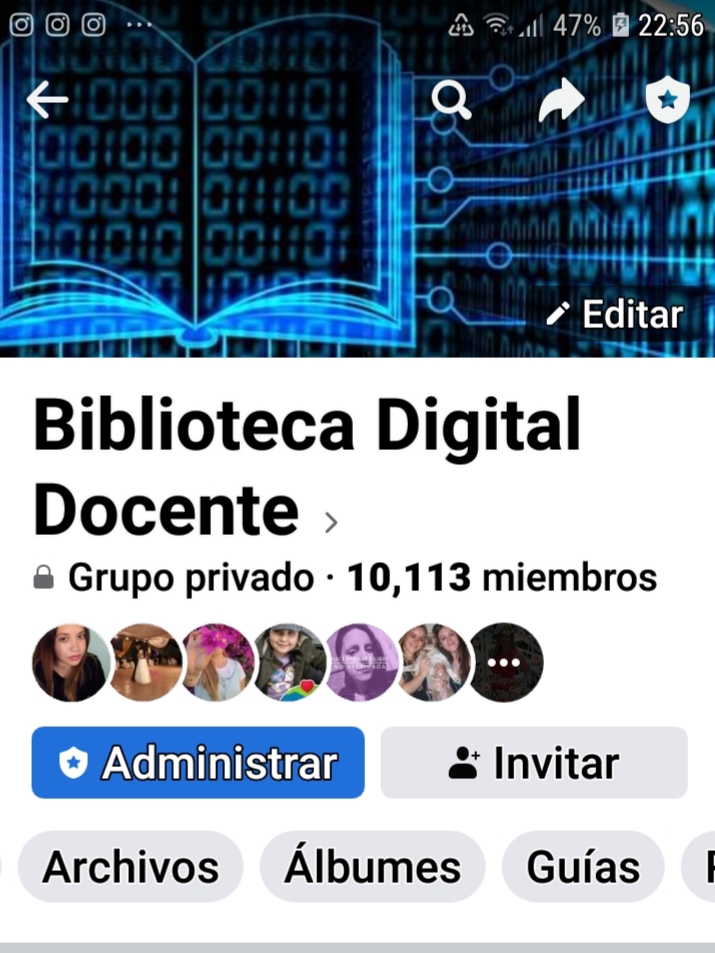Edit the group cover photo
This screenshot has width=715, height=953.
pos(616,315)
